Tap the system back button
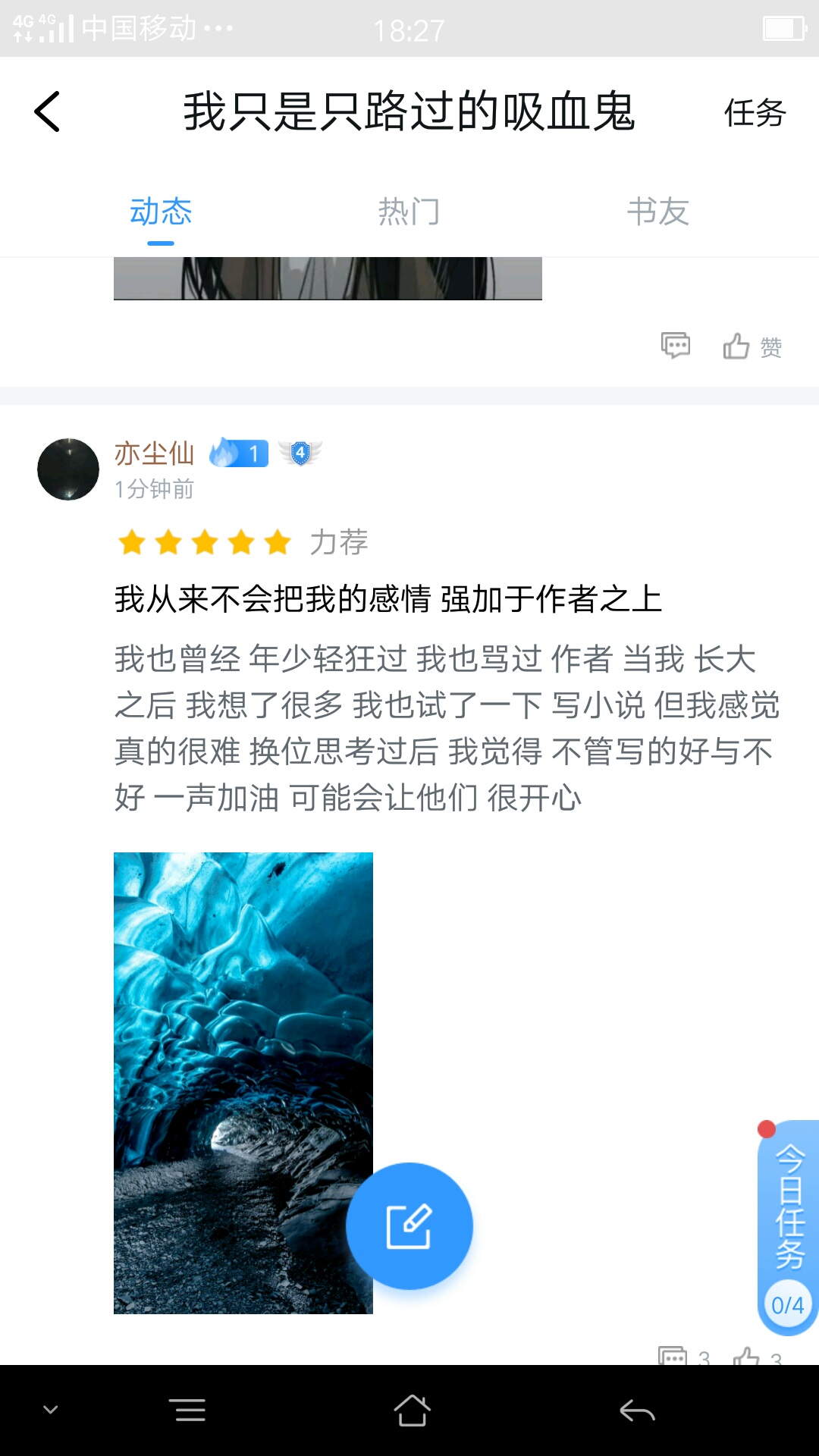 click(637, 1410)
